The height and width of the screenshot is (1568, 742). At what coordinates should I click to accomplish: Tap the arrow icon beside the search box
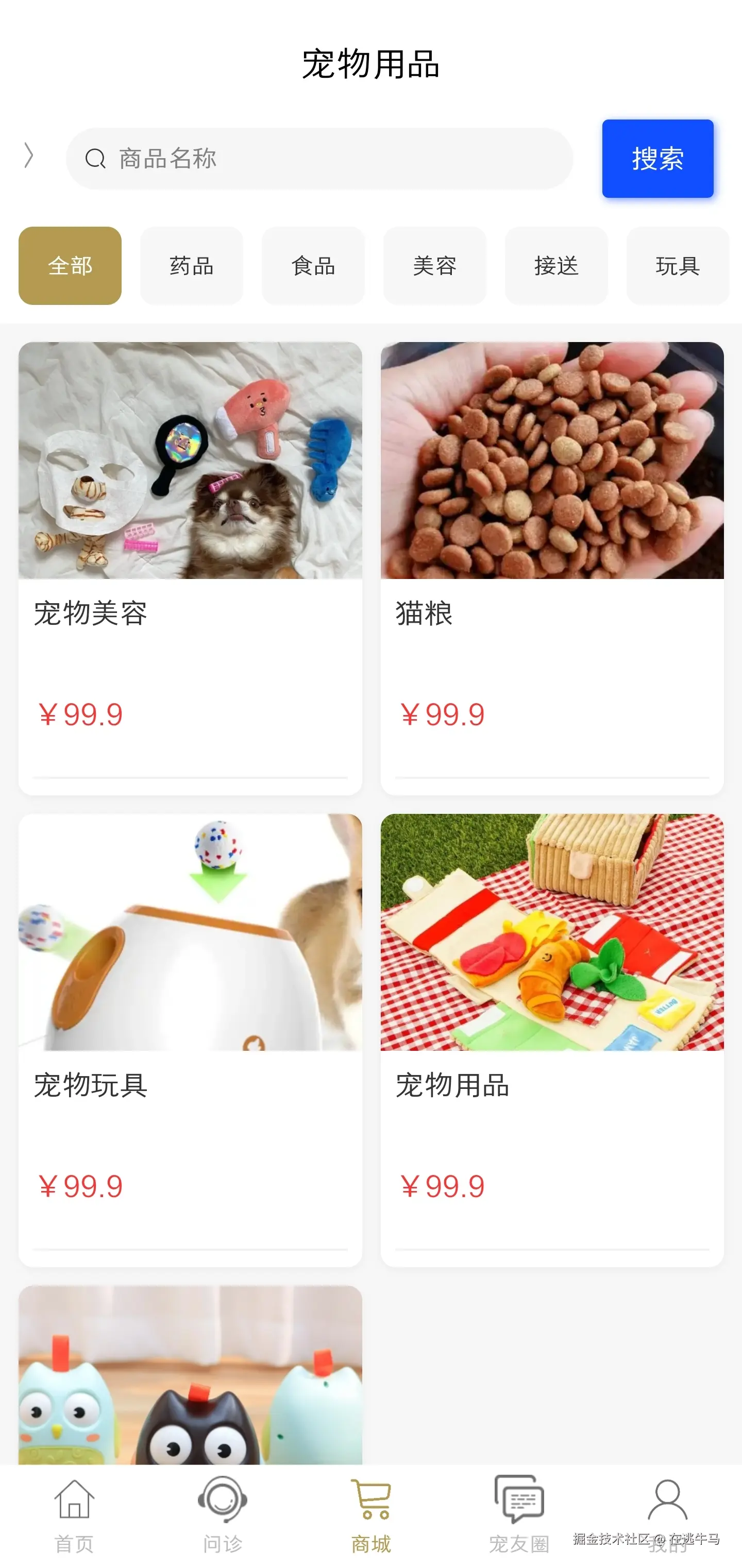pos(29,156)
